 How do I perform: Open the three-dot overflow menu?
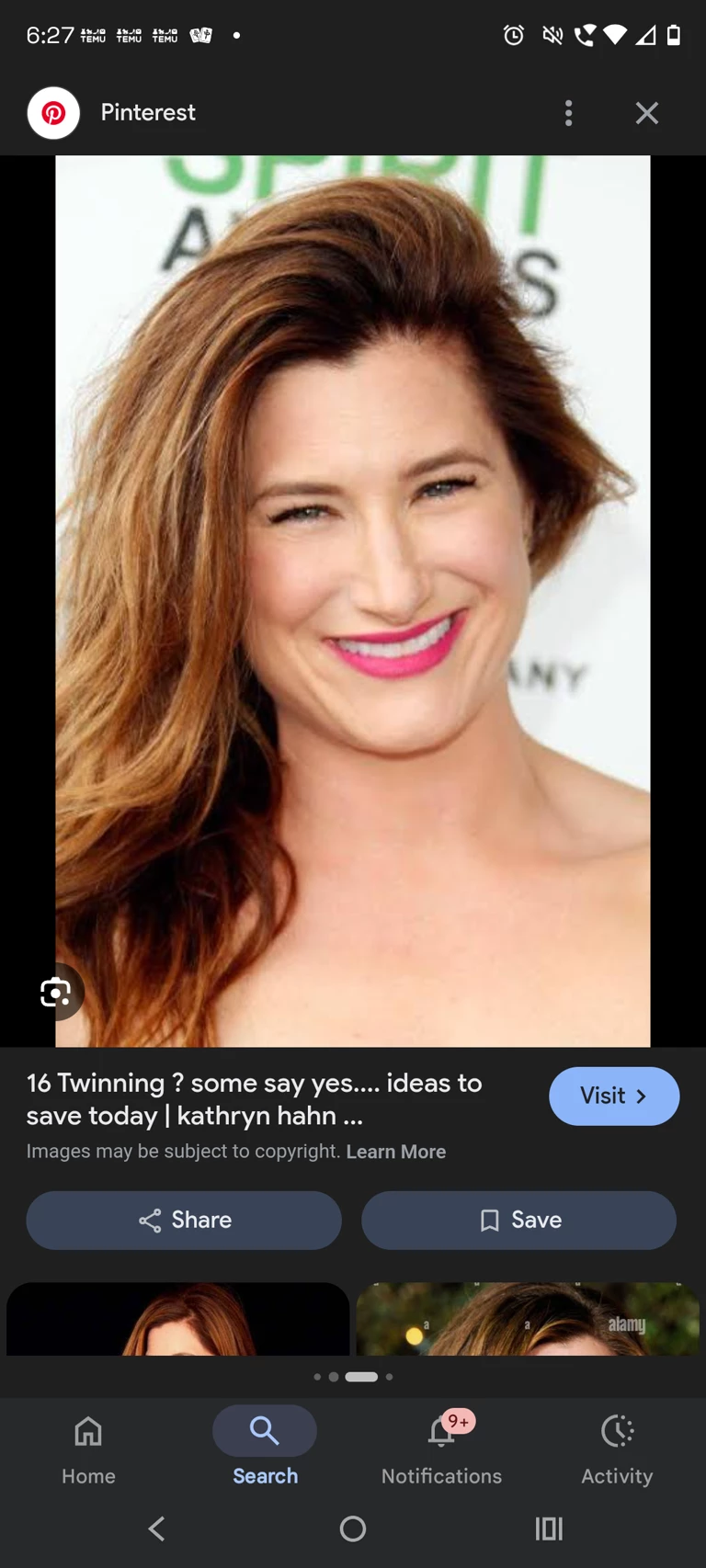(569, 113)
